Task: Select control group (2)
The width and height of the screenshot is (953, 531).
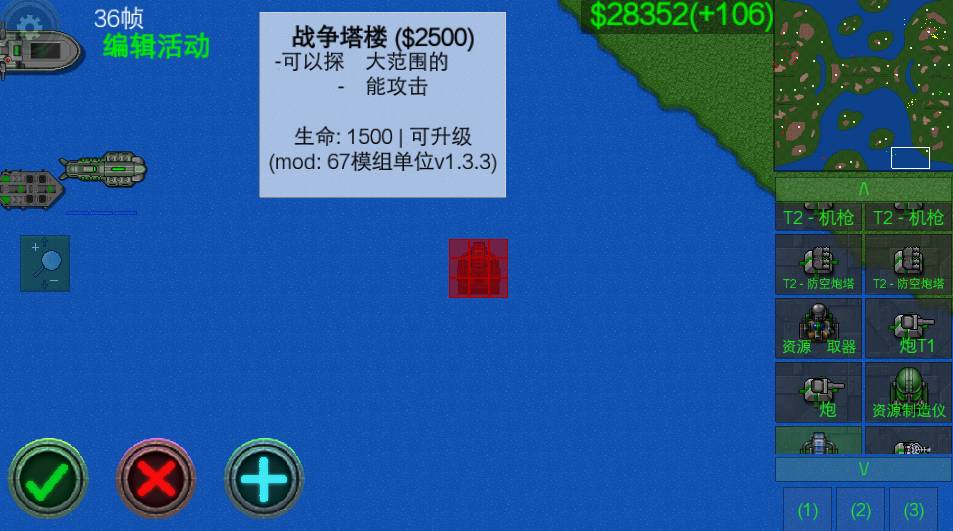Action: 861,510
